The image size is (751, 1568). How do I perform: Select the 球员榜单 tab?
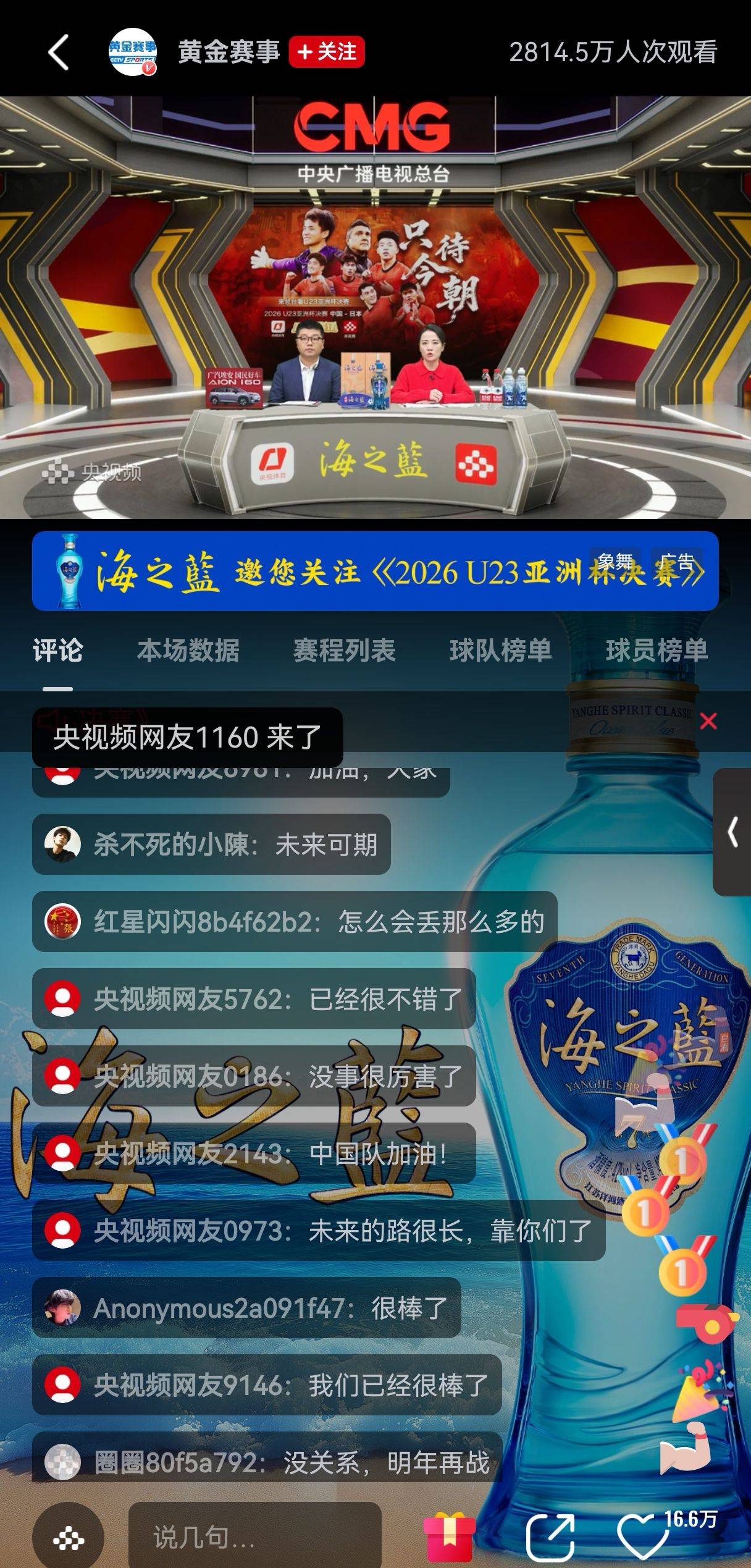point(657,651)
